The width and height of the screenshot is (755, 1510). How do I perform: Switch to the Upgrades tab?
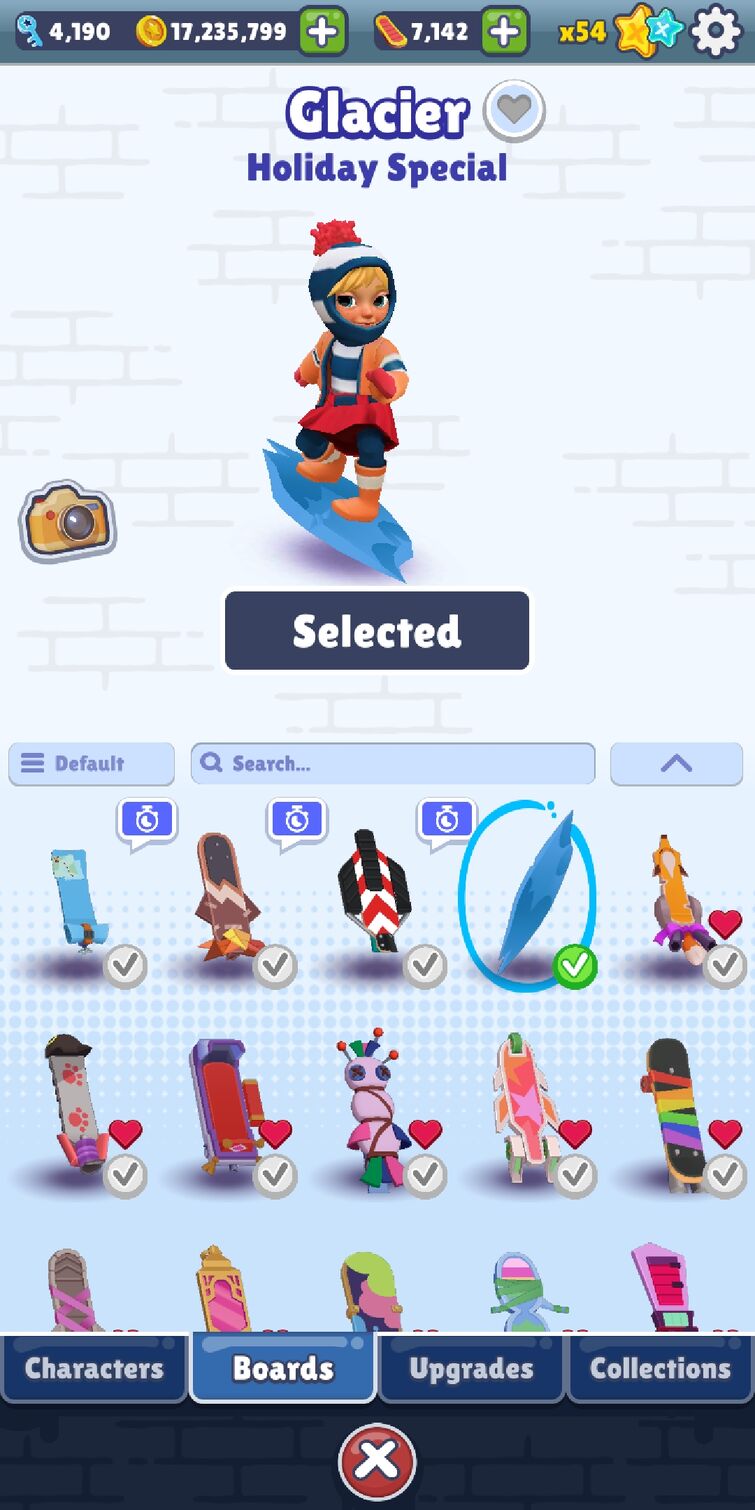[x=471, y=1368]
